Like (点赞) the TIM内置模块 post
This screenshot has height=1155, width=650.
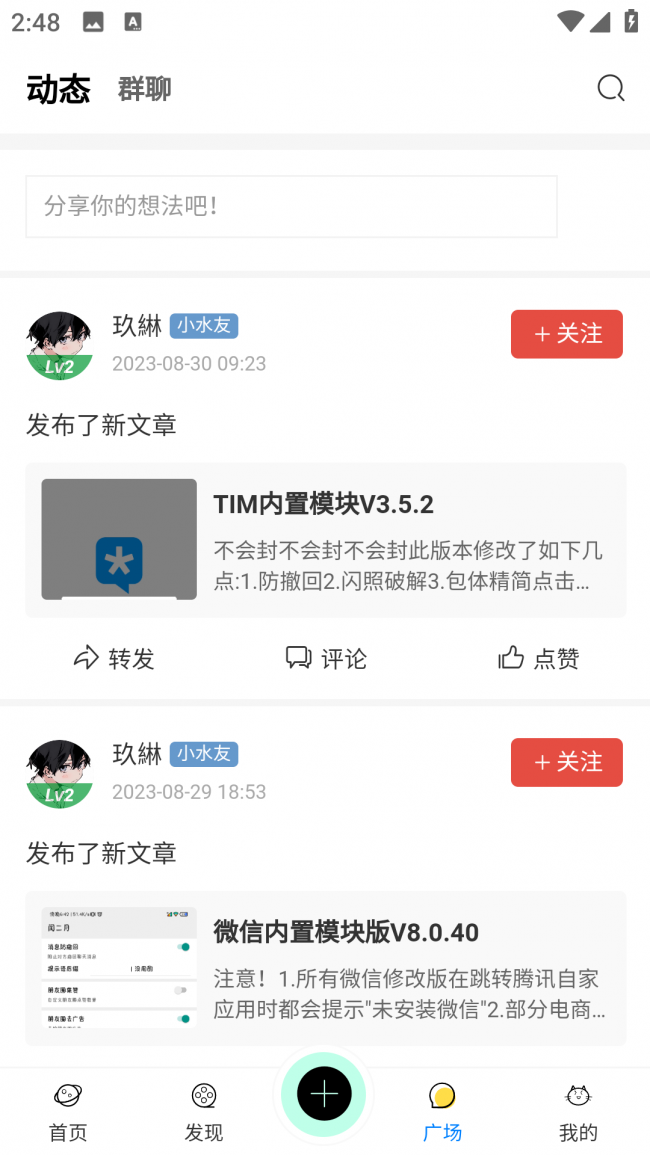538,658
